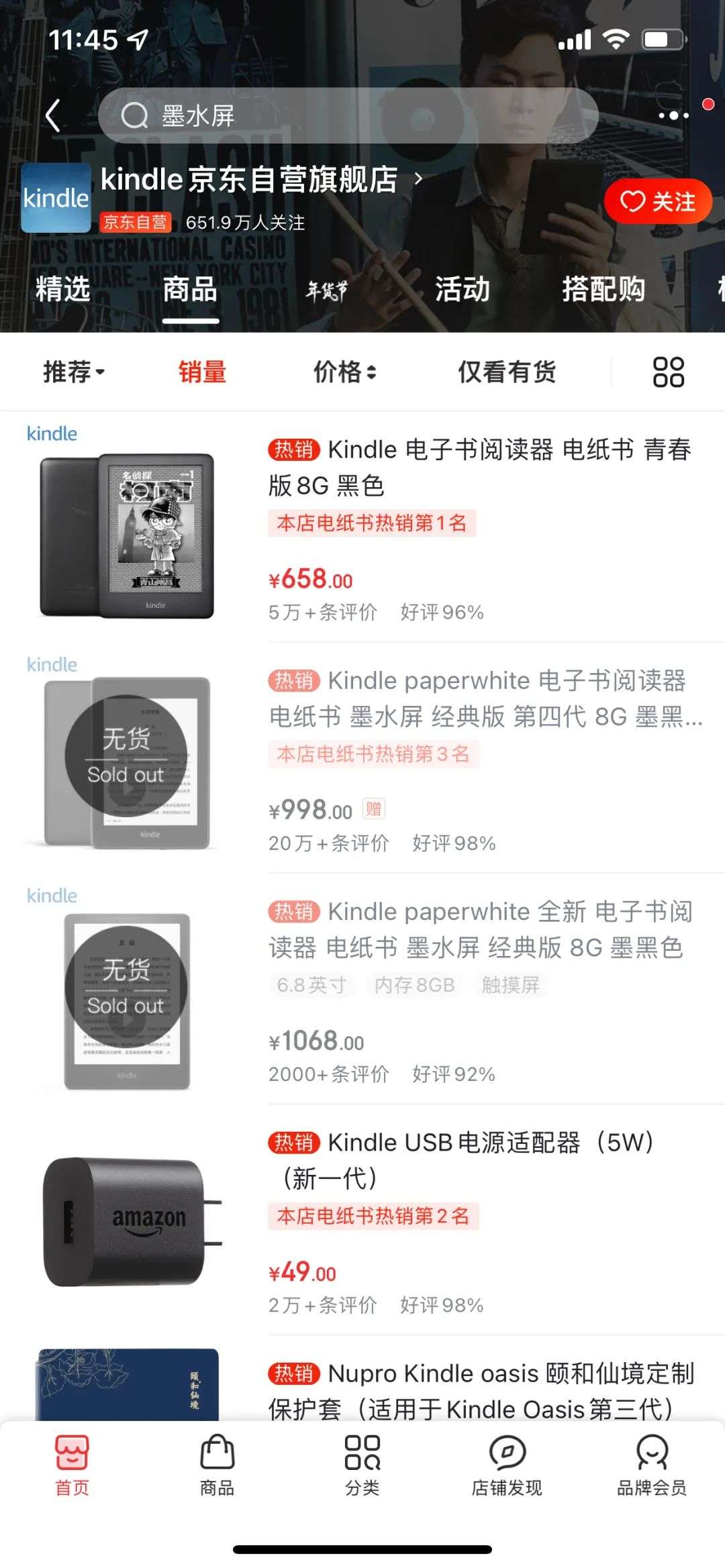The image size is (725, 1568).
Task: Switch to the 年货节 tab
Action: point(327,291)
